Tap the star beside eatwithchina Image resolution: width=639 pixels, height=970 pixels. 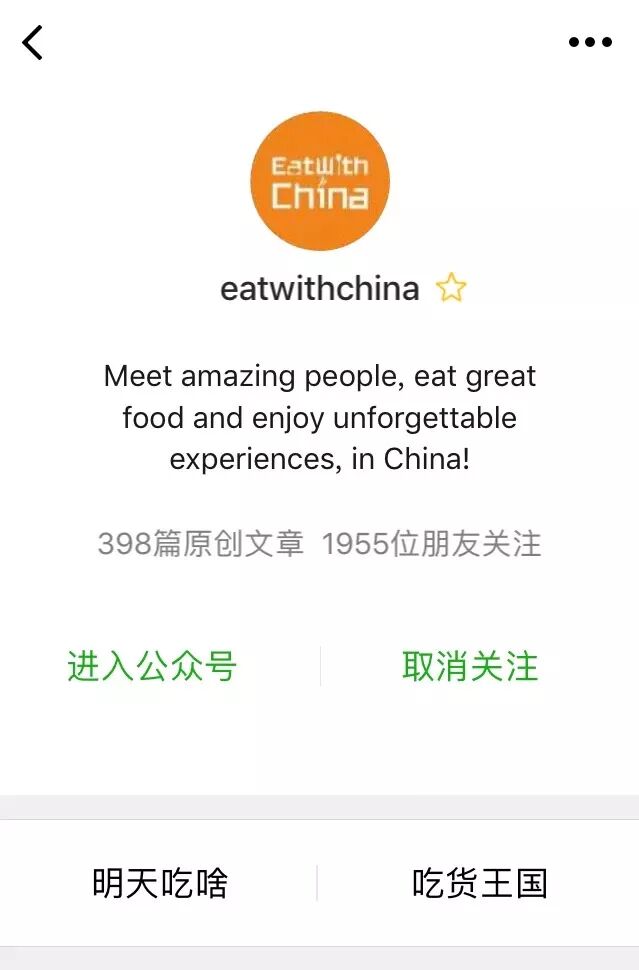coord(451,289)
